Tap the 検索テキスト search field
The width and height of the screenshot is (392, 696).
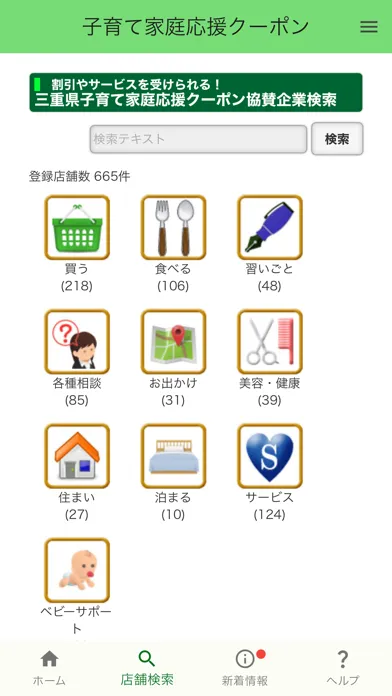tap(198, 139)
